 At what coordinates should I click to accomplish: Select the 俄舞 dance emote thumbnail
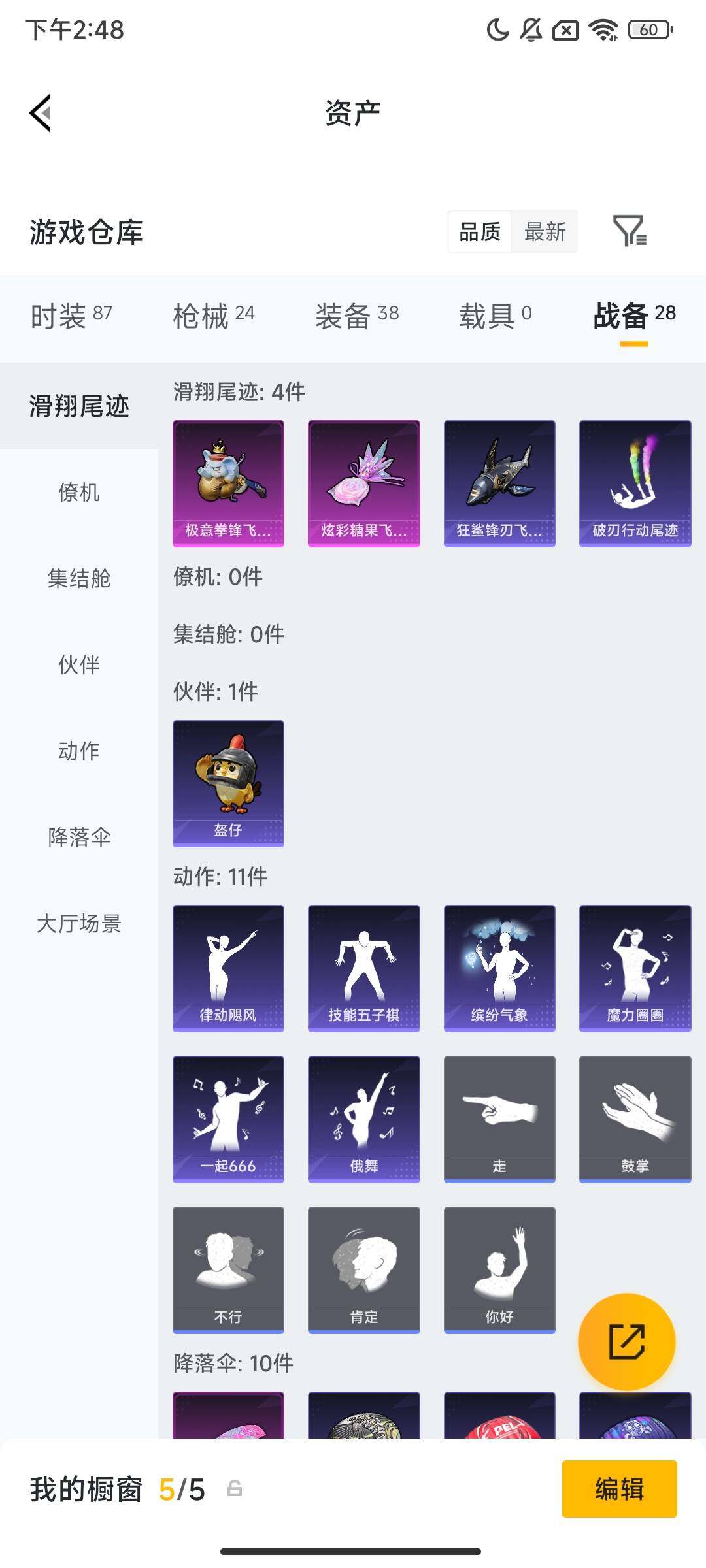[363, 1118]
